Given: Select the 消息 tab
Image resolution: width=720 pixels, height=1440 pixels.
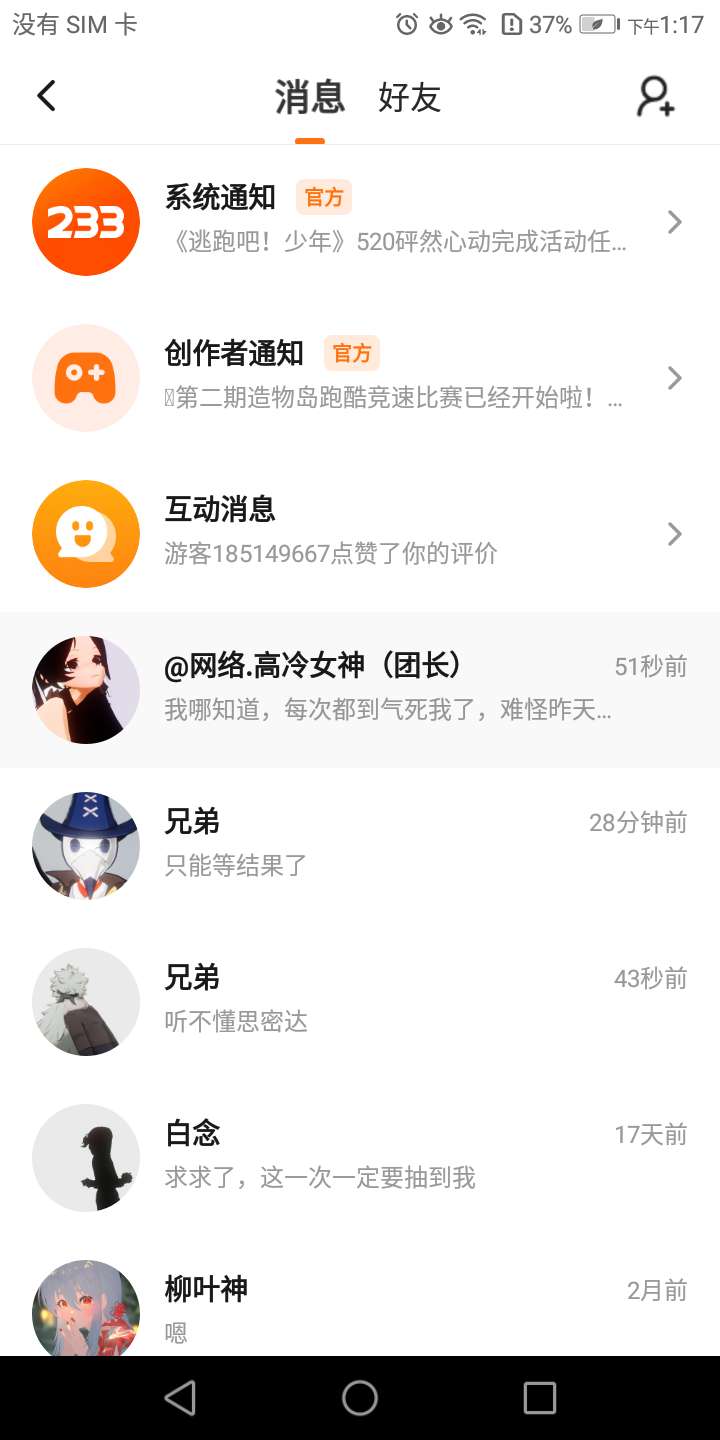Looking at the screenshot, I should 310,98.
